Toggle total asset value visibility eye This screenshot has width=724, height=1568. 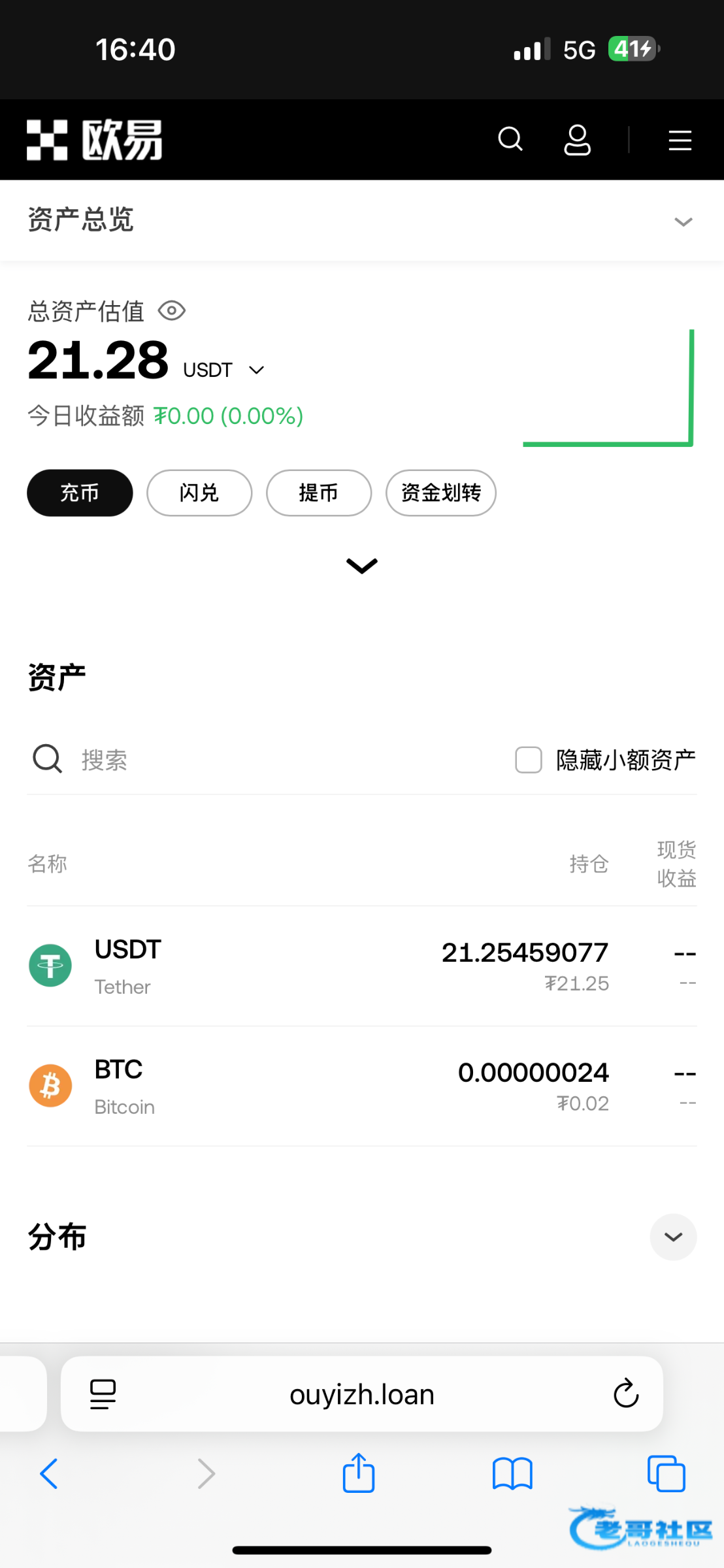click(x=172, y=311)
